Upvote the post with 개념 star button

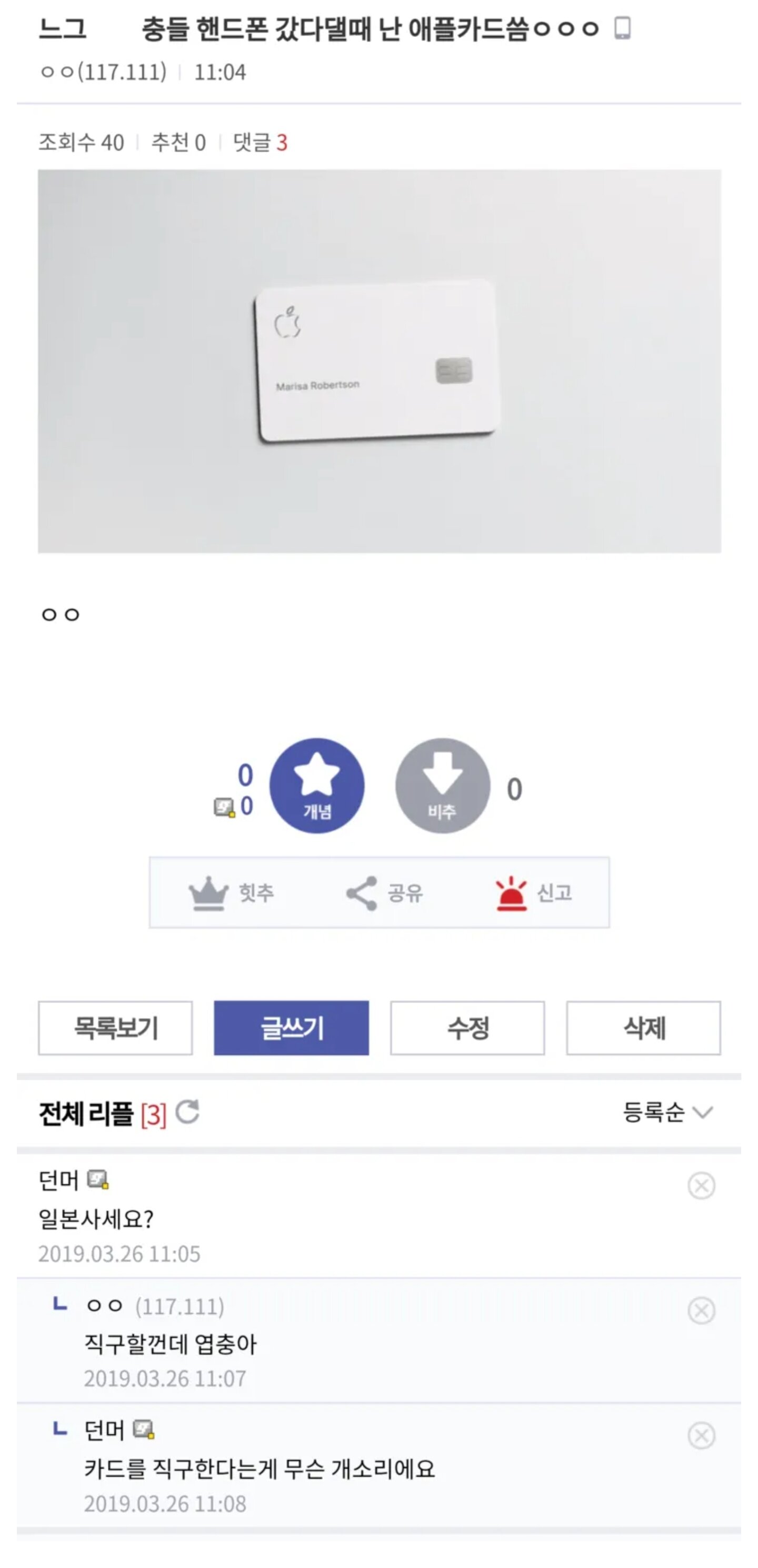[316, 785]
